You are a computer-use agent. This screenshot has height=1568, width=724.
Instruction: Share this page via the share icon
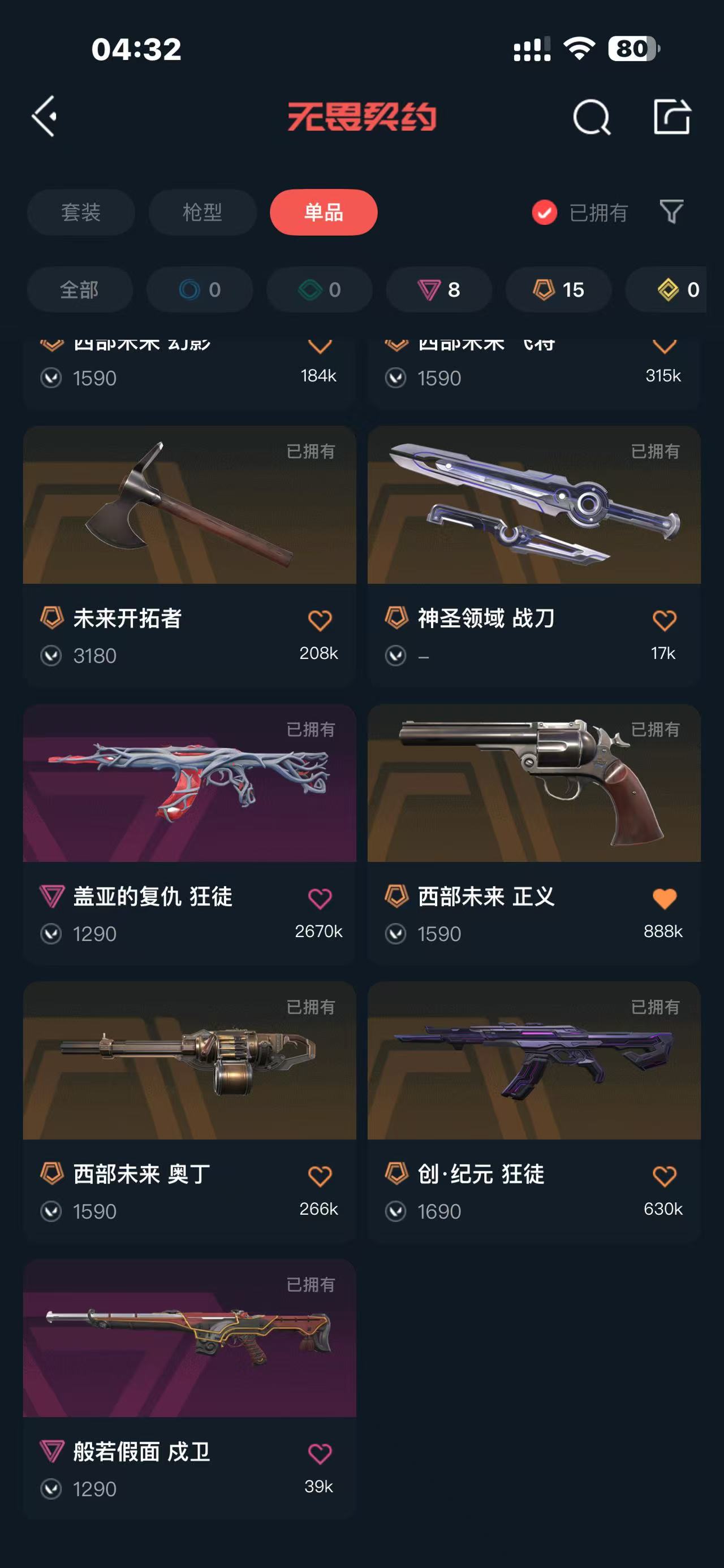point(672,116)
